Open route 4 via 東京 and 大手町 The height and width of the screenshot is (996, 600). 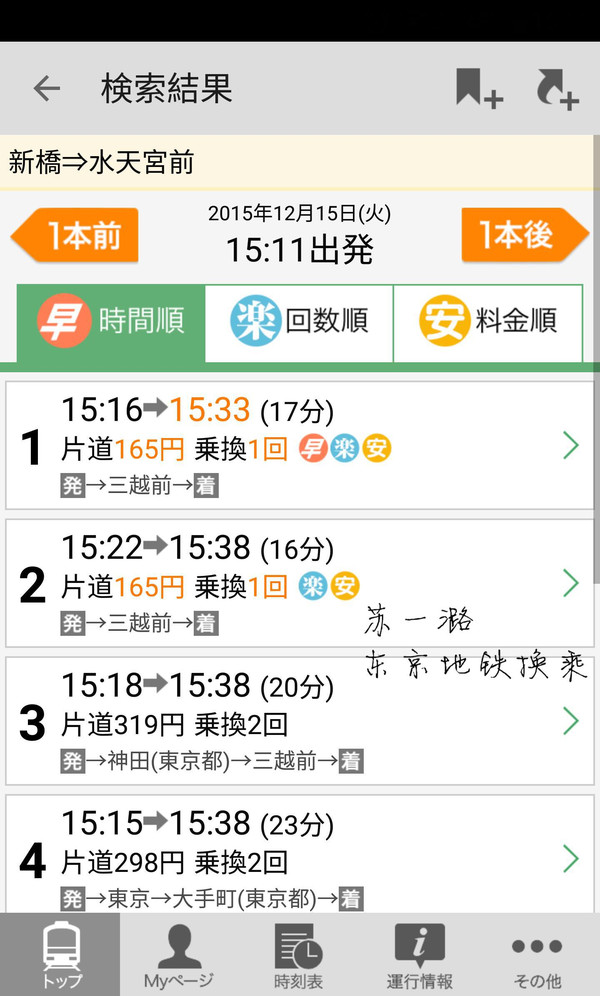coord(300,855)
